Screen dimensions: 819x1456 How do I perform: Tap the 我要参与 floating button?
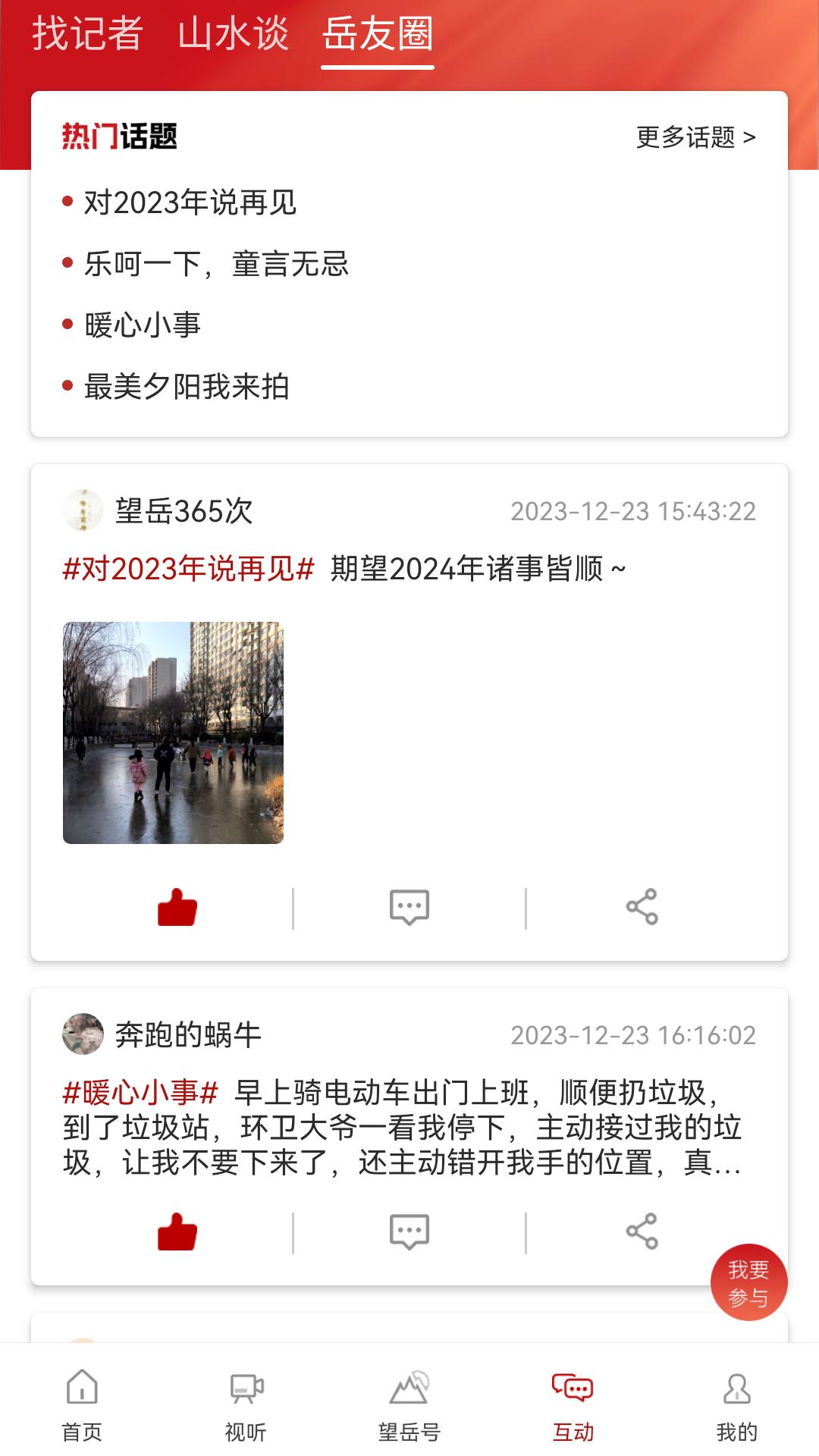[750, 1283]
